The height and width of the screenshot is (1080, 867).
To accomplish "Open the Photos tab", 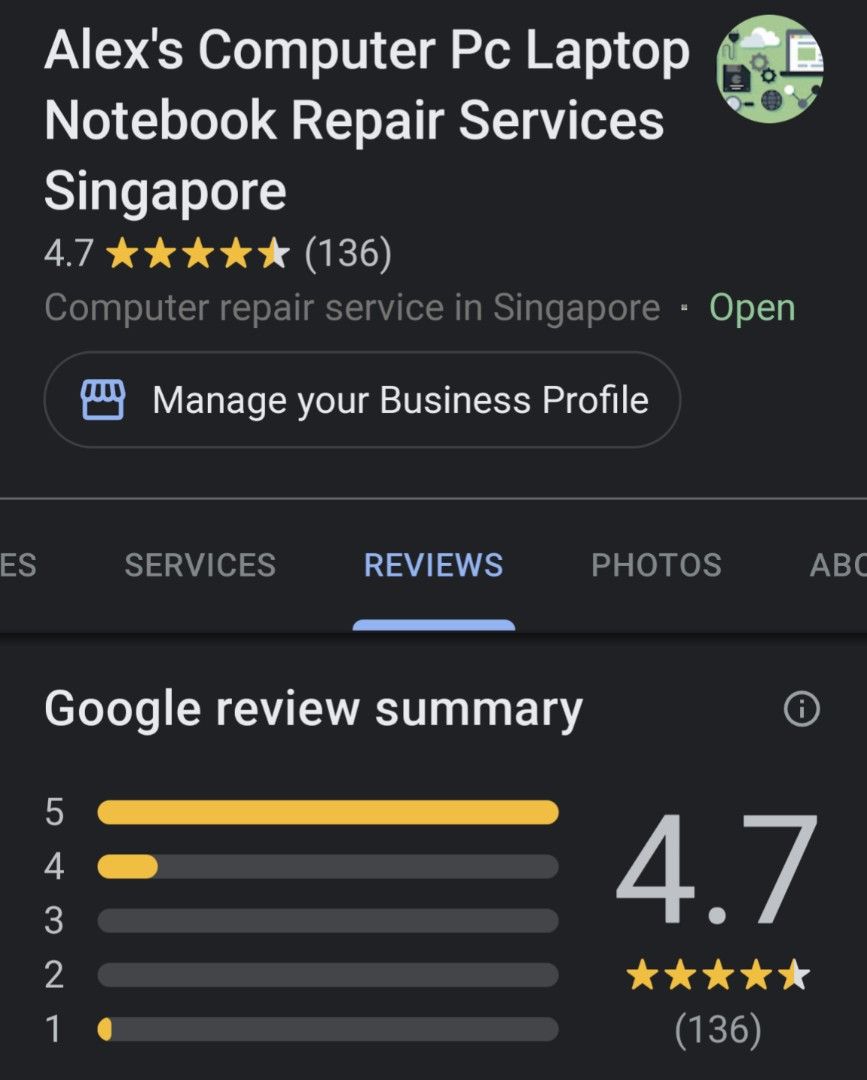I will click(x=656, y=565).
